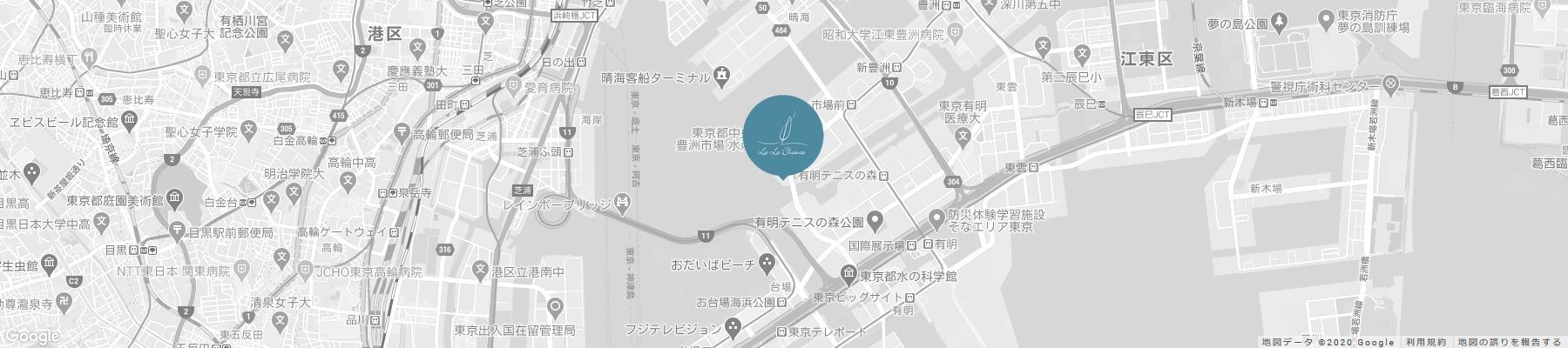Select おだいばビーチ place pin
The width and height of the screenshot is (1568, 348).
(x=767, y=262)
